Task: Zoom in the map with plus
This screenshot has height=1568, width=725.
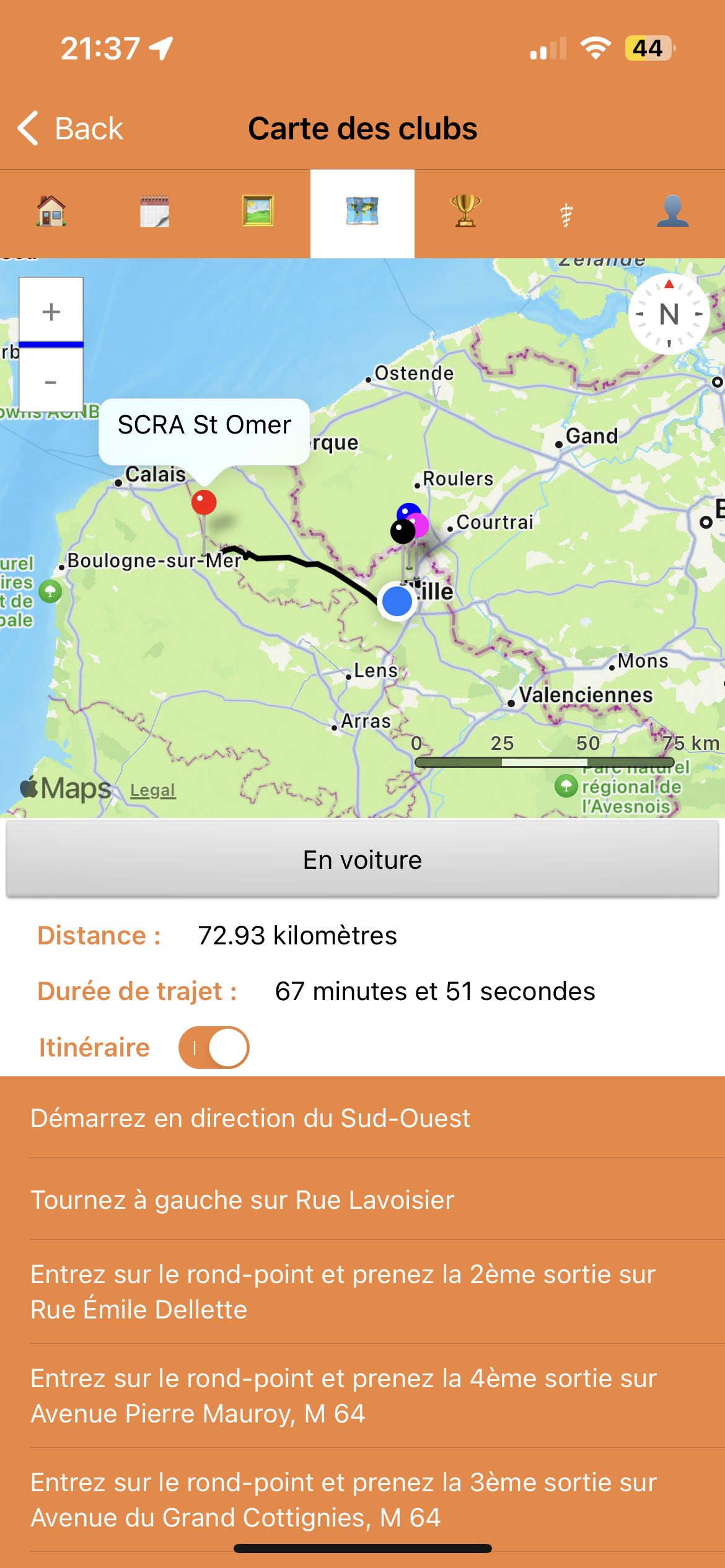Action: (x=51, y=311)
